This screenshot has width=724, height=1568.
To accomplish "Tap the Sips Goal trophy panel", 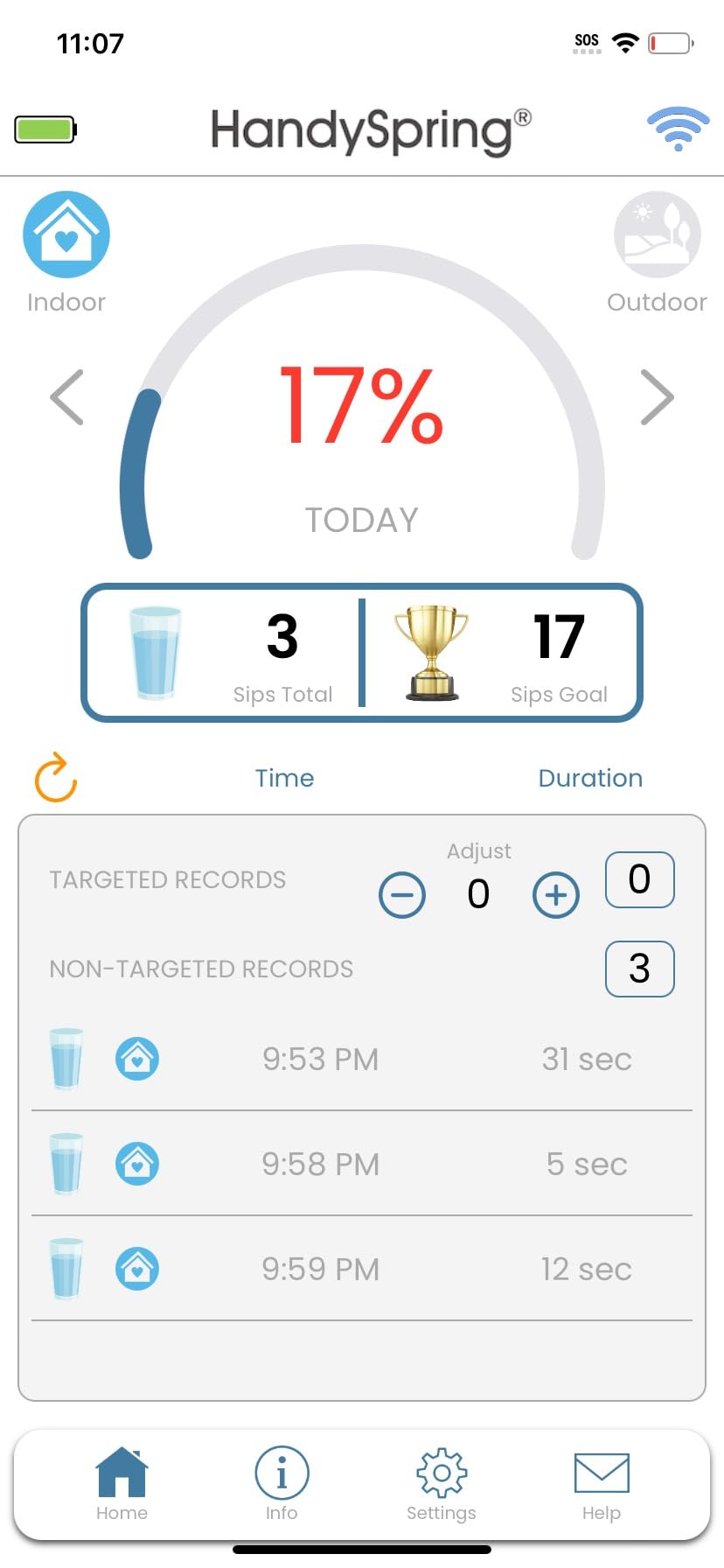I will [502, 653].
